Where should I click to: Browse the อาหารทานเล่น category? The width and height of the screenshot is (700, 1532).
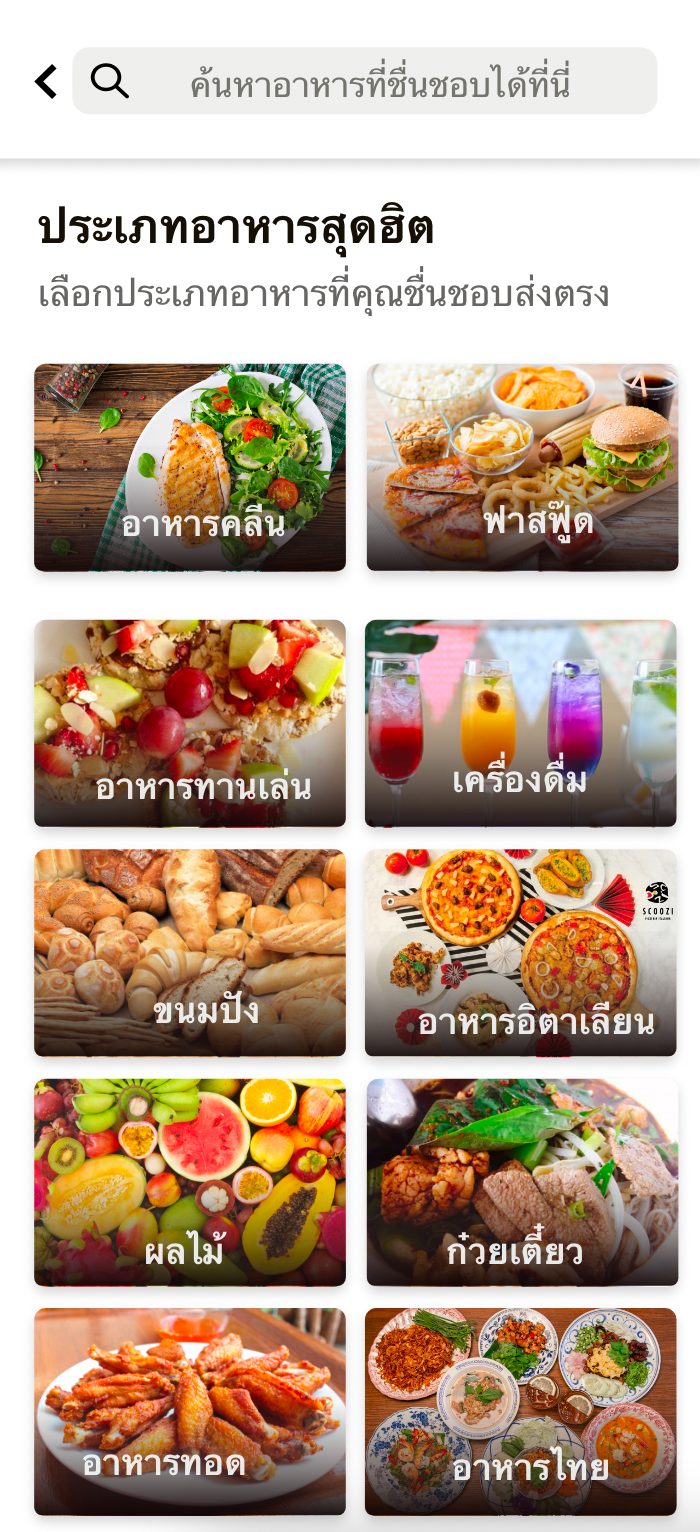pos(190,723)
